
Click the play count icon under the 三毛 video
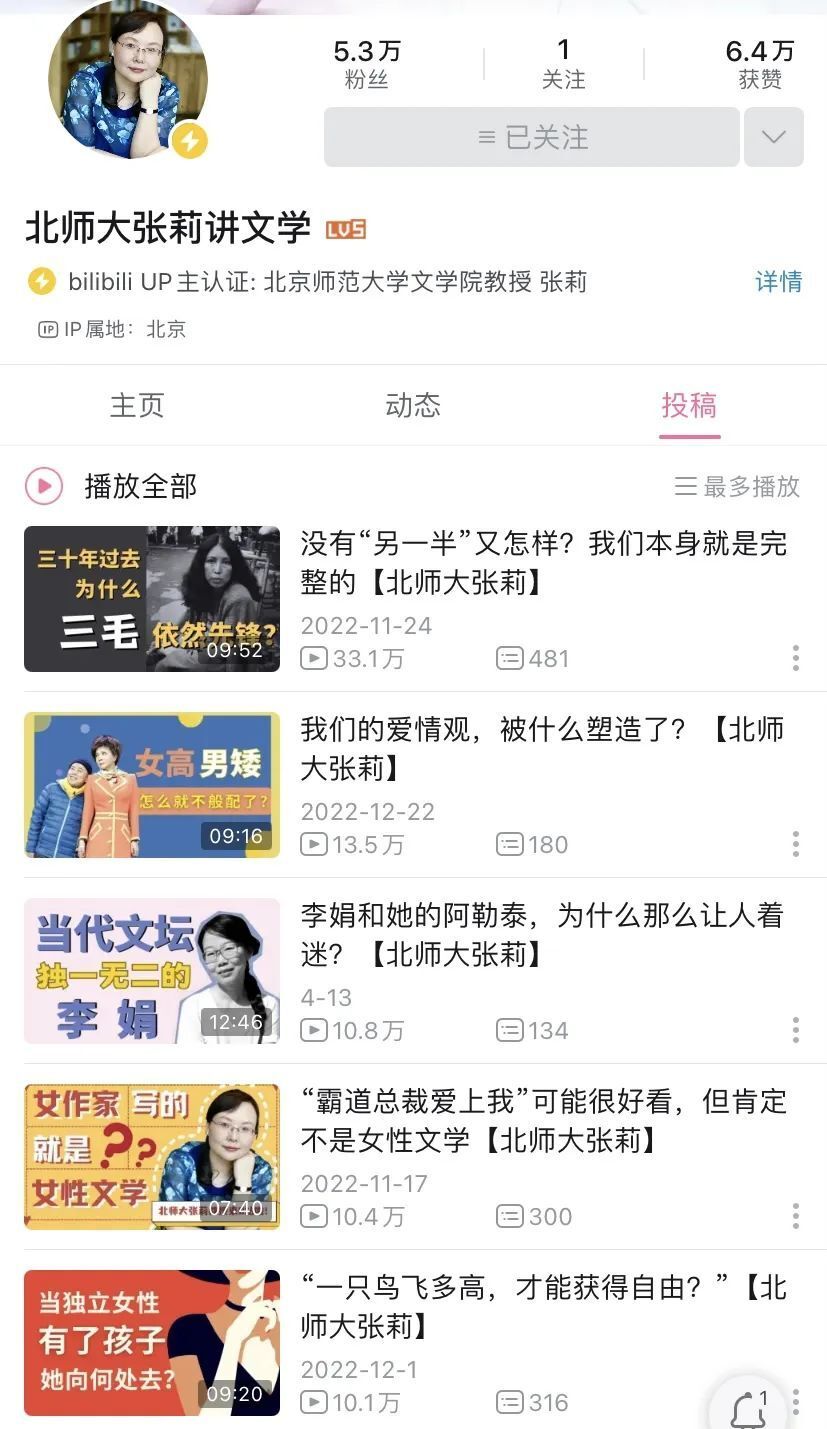(316, 658)
